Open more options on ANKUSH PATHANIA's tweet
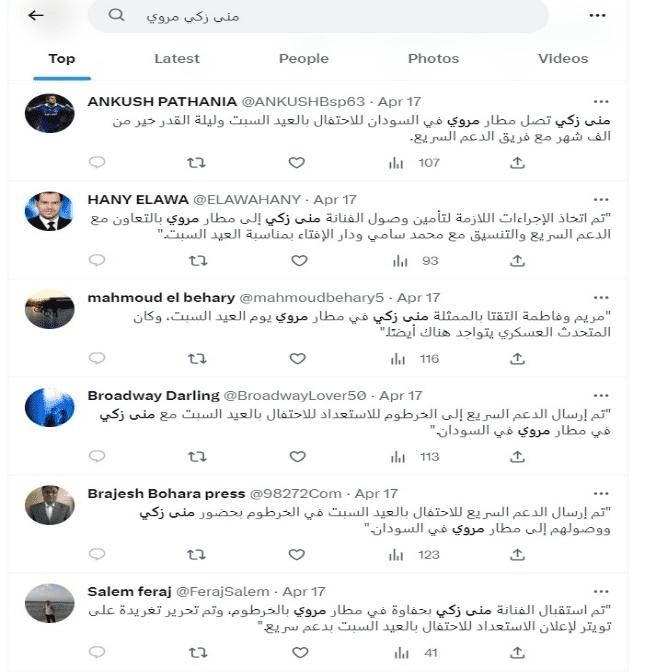656x672 pixels. click(x=601, y=101)
